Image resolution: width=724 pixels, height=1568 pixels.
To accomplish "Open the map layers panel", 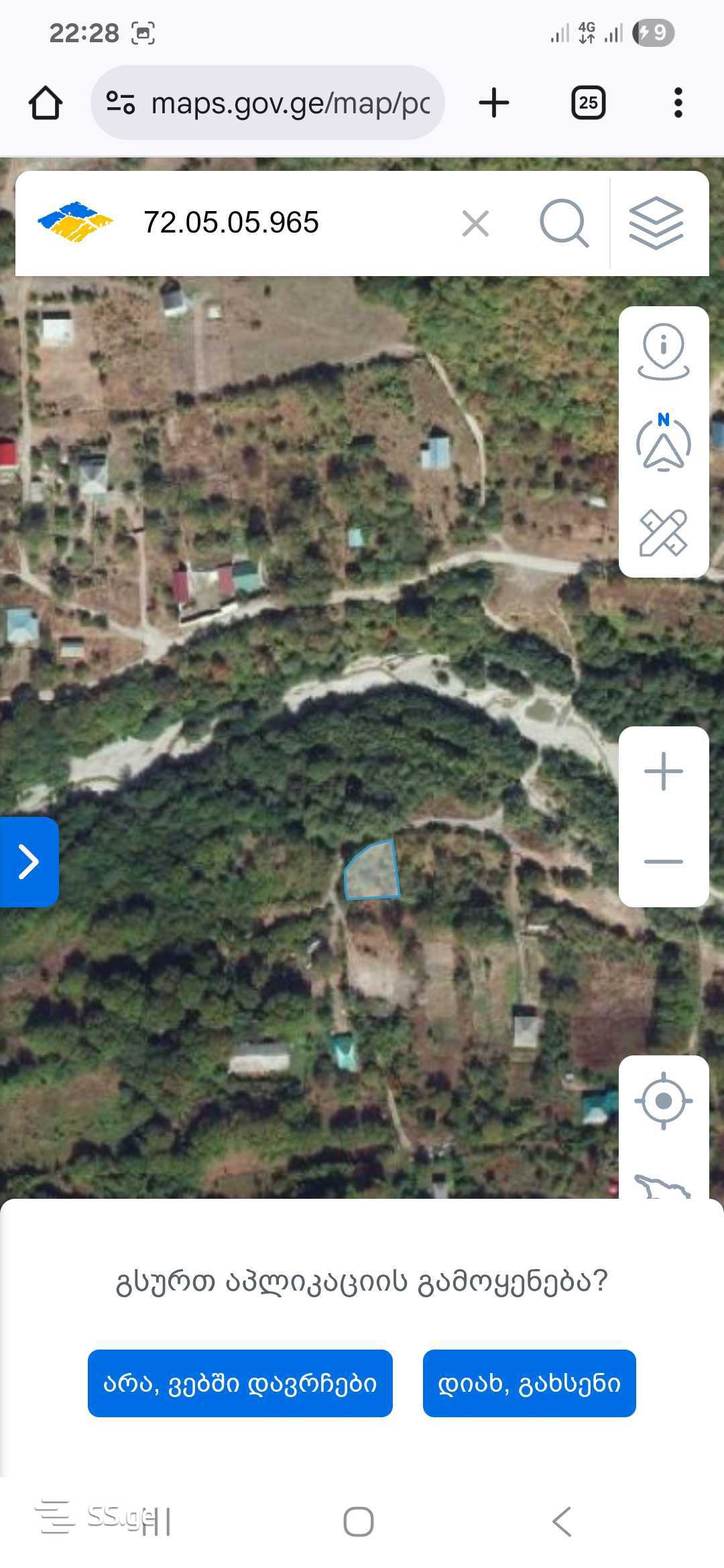I will pyautogui.click(x=656, y=223).
